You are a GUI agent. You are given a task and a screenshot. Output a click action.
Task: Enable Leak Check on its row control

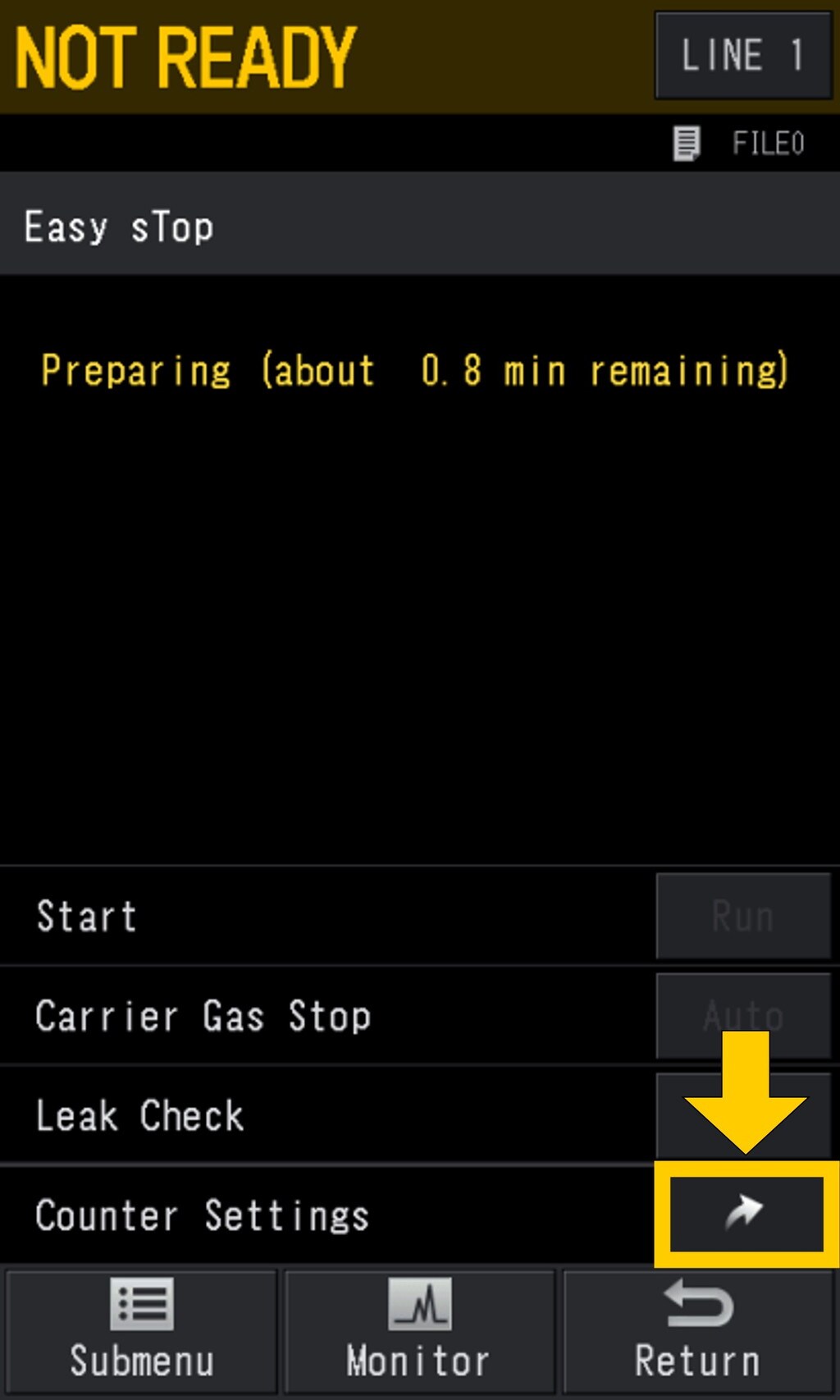[741, 1114]
